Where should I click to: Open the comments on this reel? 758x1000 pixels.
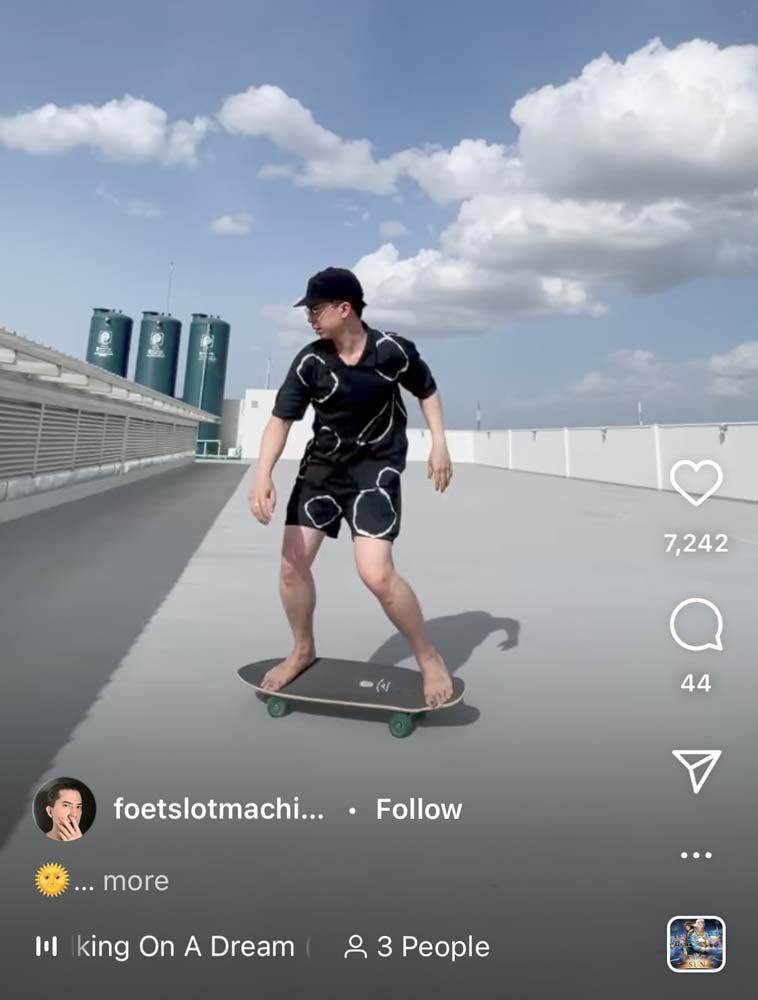(x=696, y=625)
